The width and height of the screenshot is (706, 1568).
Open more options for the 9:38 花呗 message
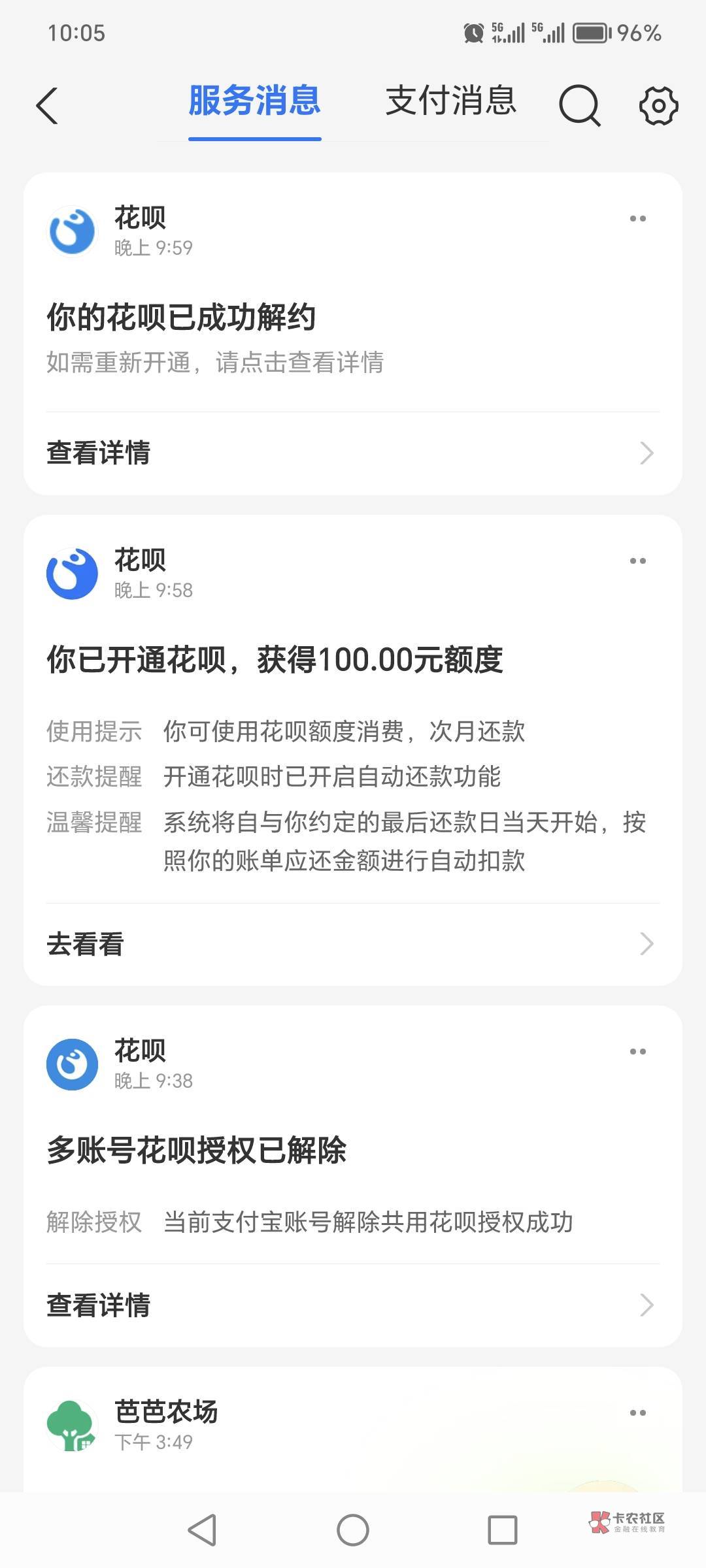click(x=637, y=1052)
